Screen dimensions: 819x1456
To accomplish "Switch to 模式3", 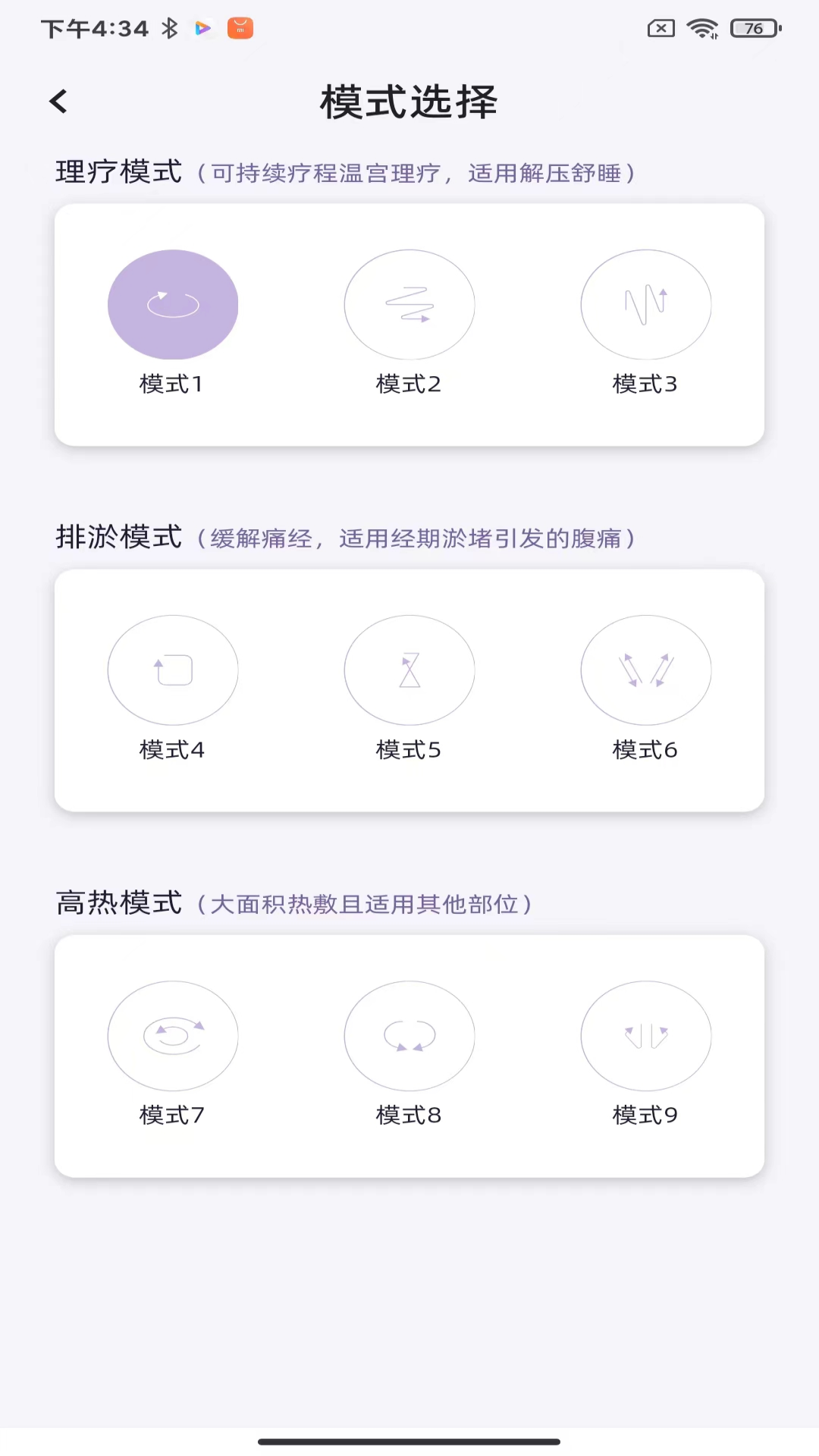I will click(646, 305).
